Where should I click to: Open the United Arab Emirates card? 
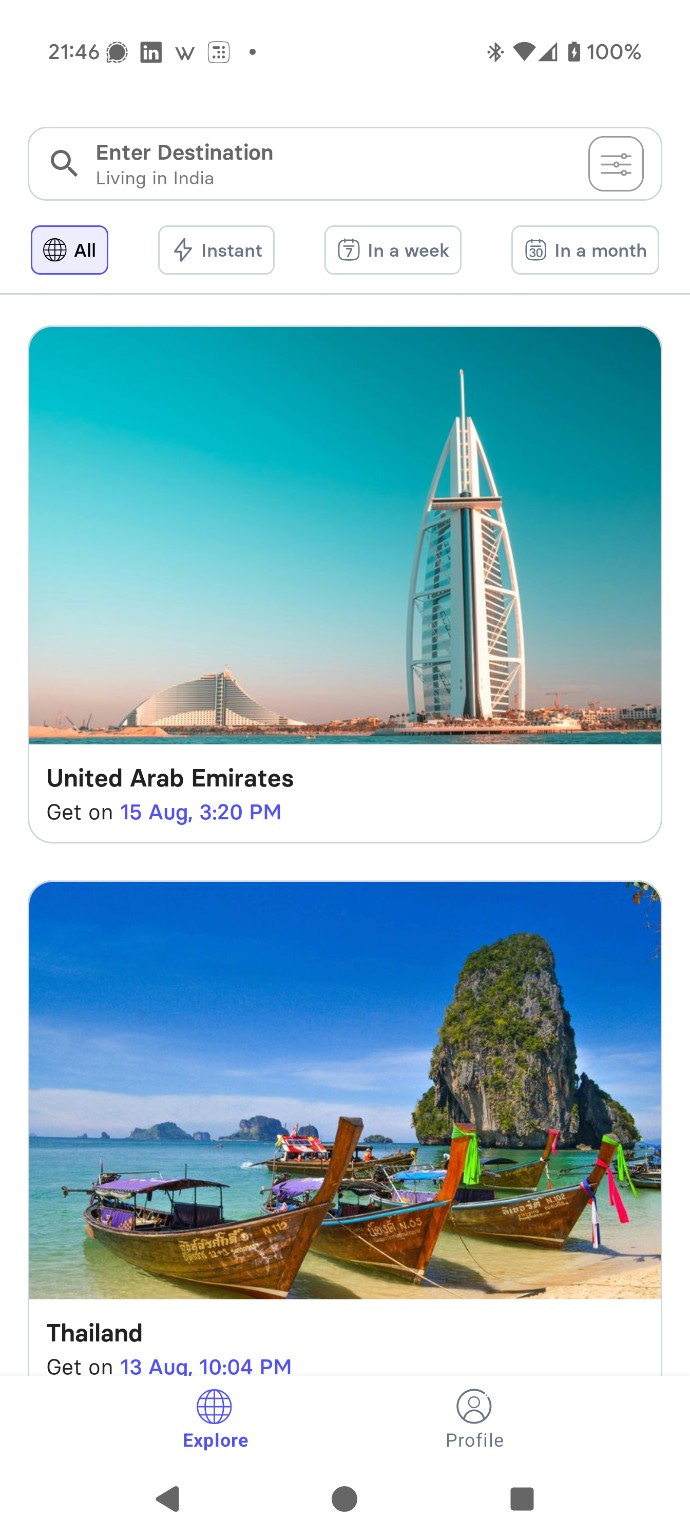coord(345,584)
